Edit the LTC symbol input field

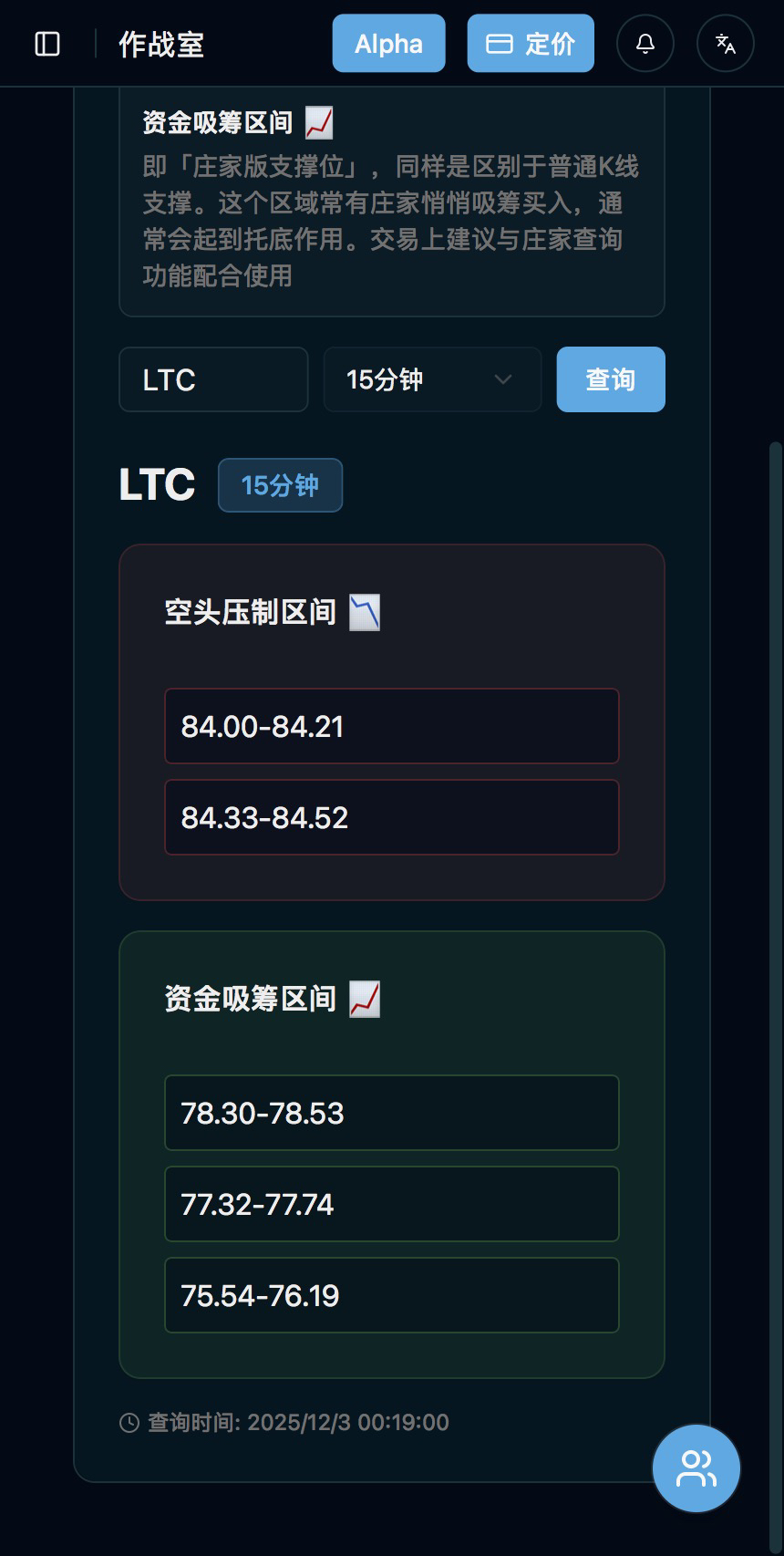[x=213, y=379]
